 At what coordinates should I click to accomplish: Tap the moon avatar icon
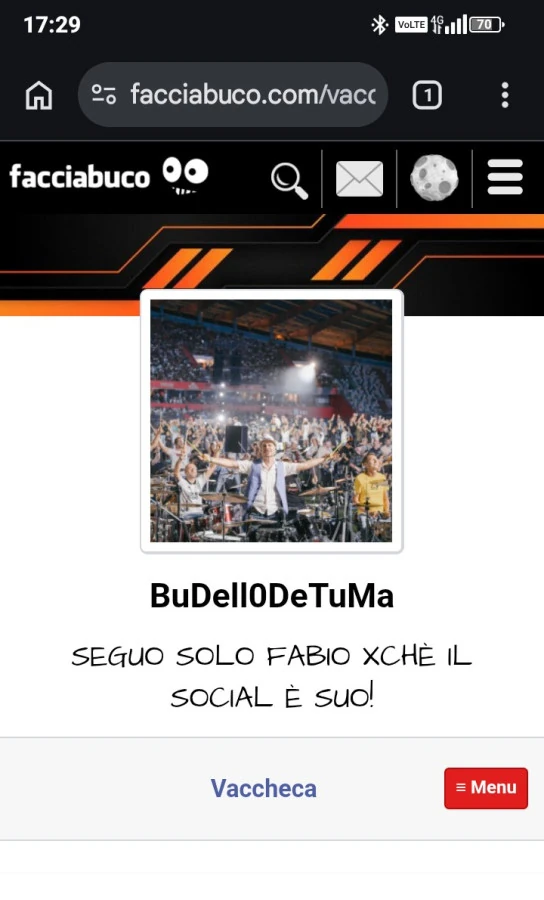434,178
